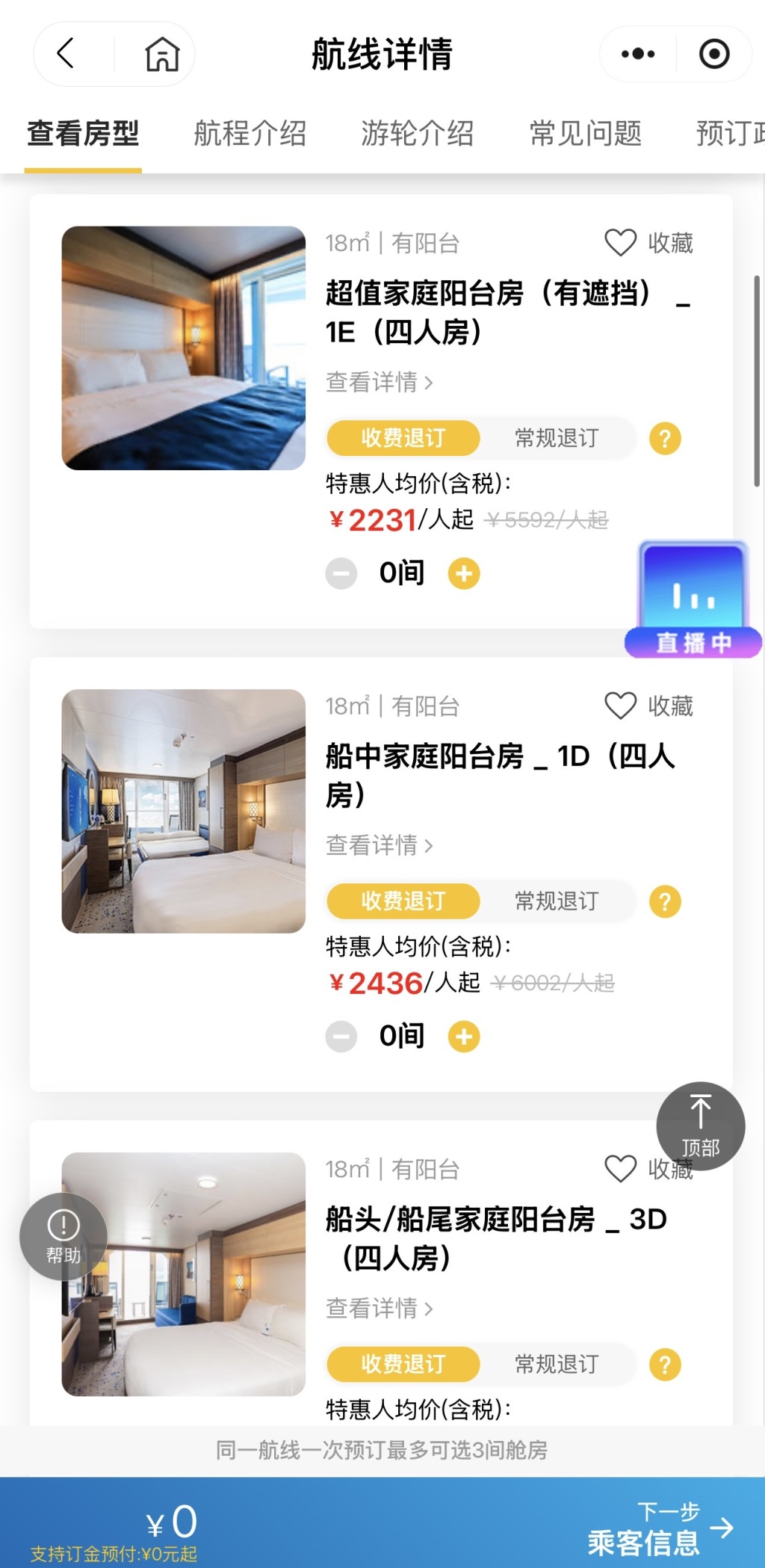View details of 船中家庭阳台房 1D
Screen dimensions: 765x1568
pyautogui.click(x=380, y=845)
